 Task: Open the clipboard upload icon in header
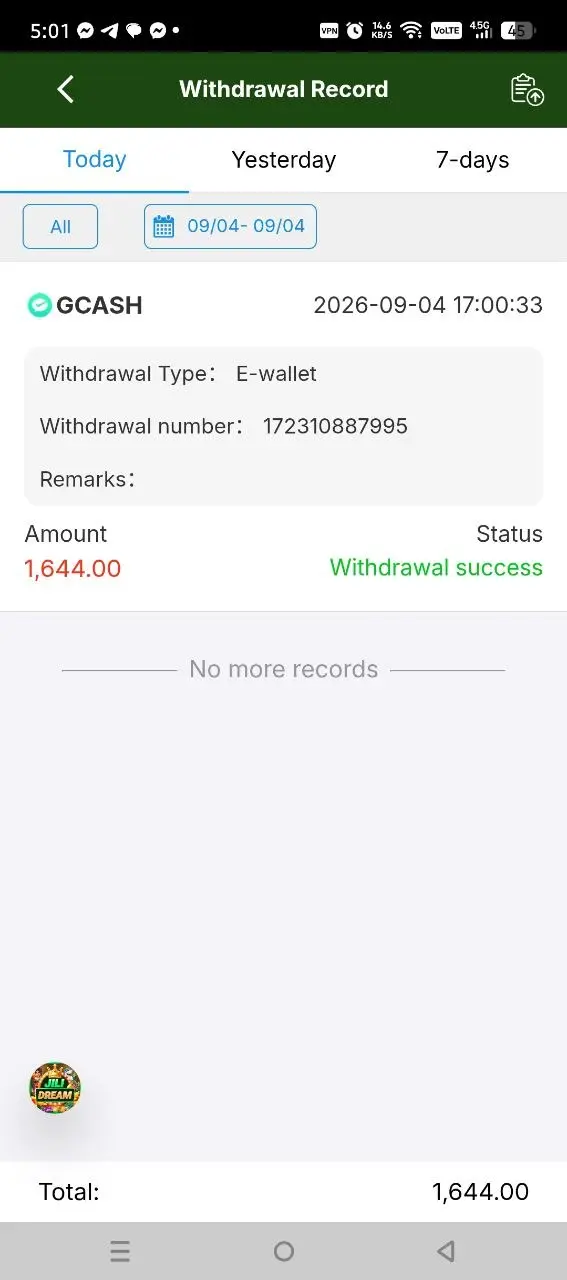[527, 89]
